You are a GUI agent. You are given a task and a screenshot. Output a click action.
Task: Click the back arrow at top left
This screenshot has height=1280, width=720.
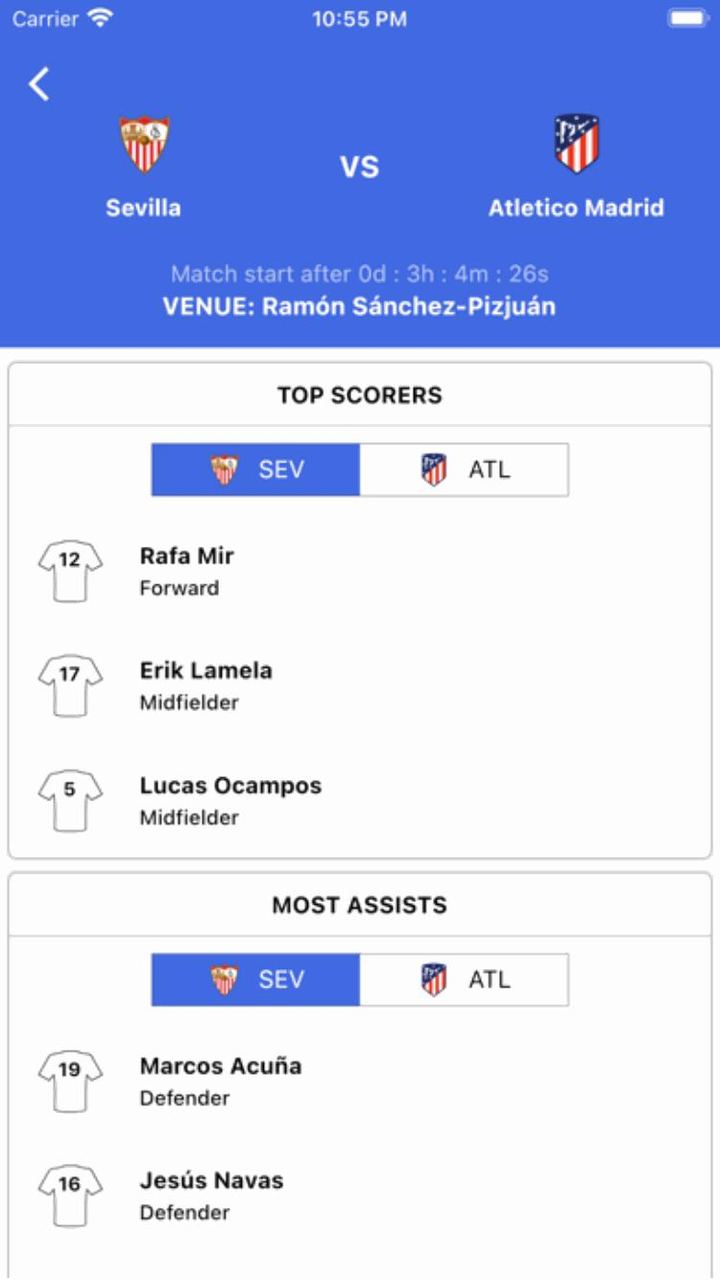(39, 84)
